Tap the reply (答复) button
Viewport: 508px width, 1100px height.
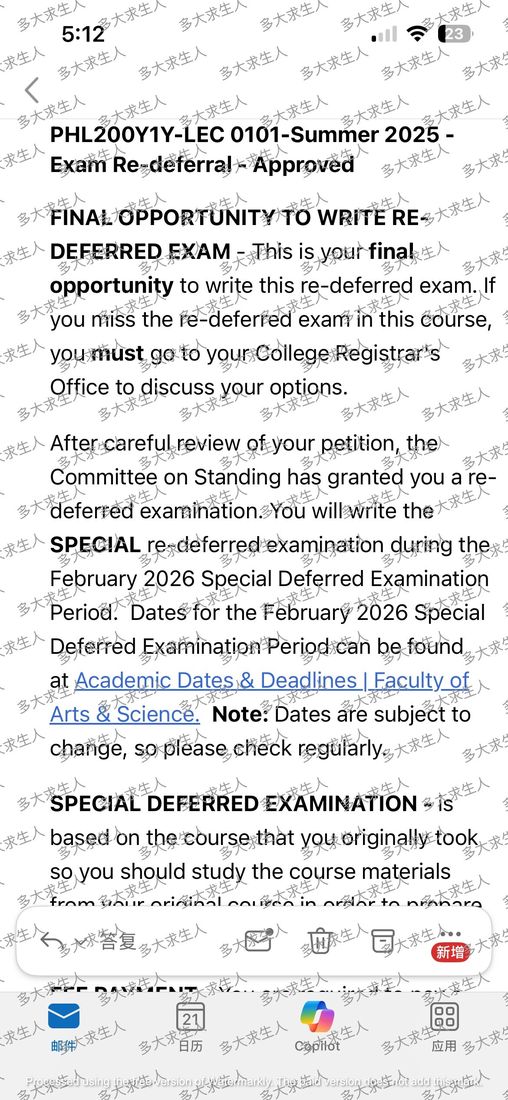click(88, 941)
